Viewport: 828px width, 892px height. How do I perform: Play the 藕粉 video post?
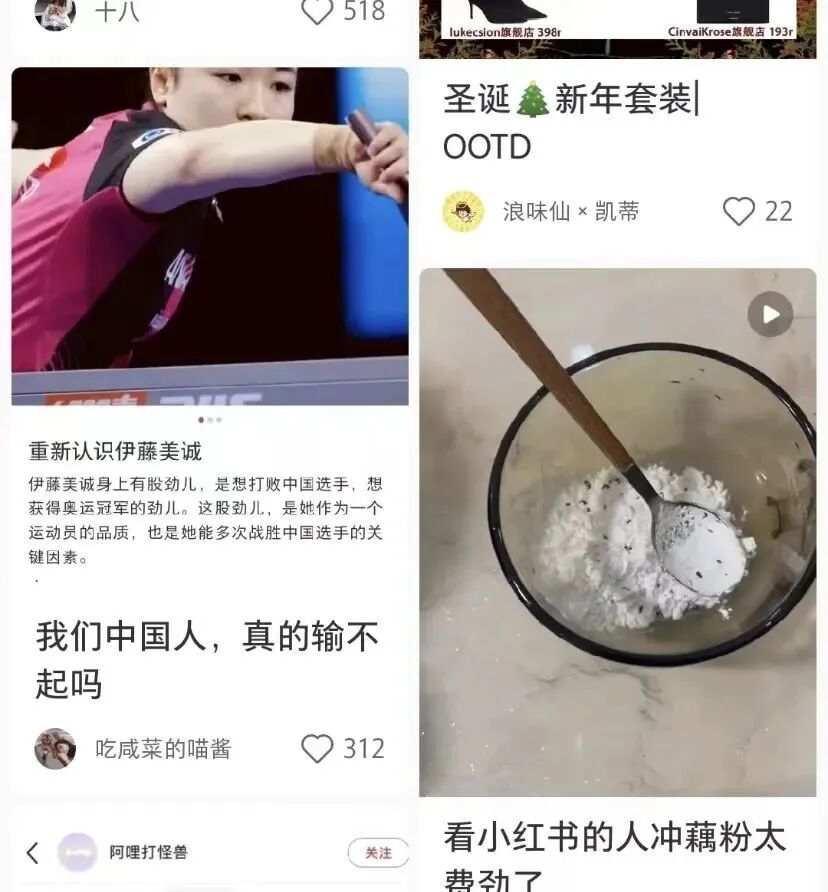coord(770,314)
